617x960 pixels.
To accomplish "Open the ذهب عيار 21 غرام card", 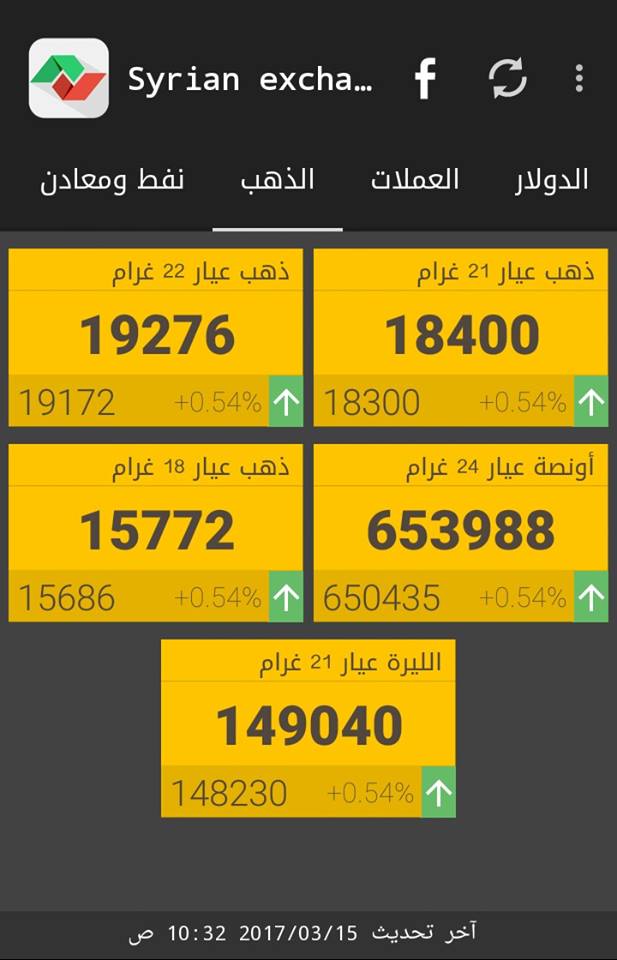I will pos(461,337).
